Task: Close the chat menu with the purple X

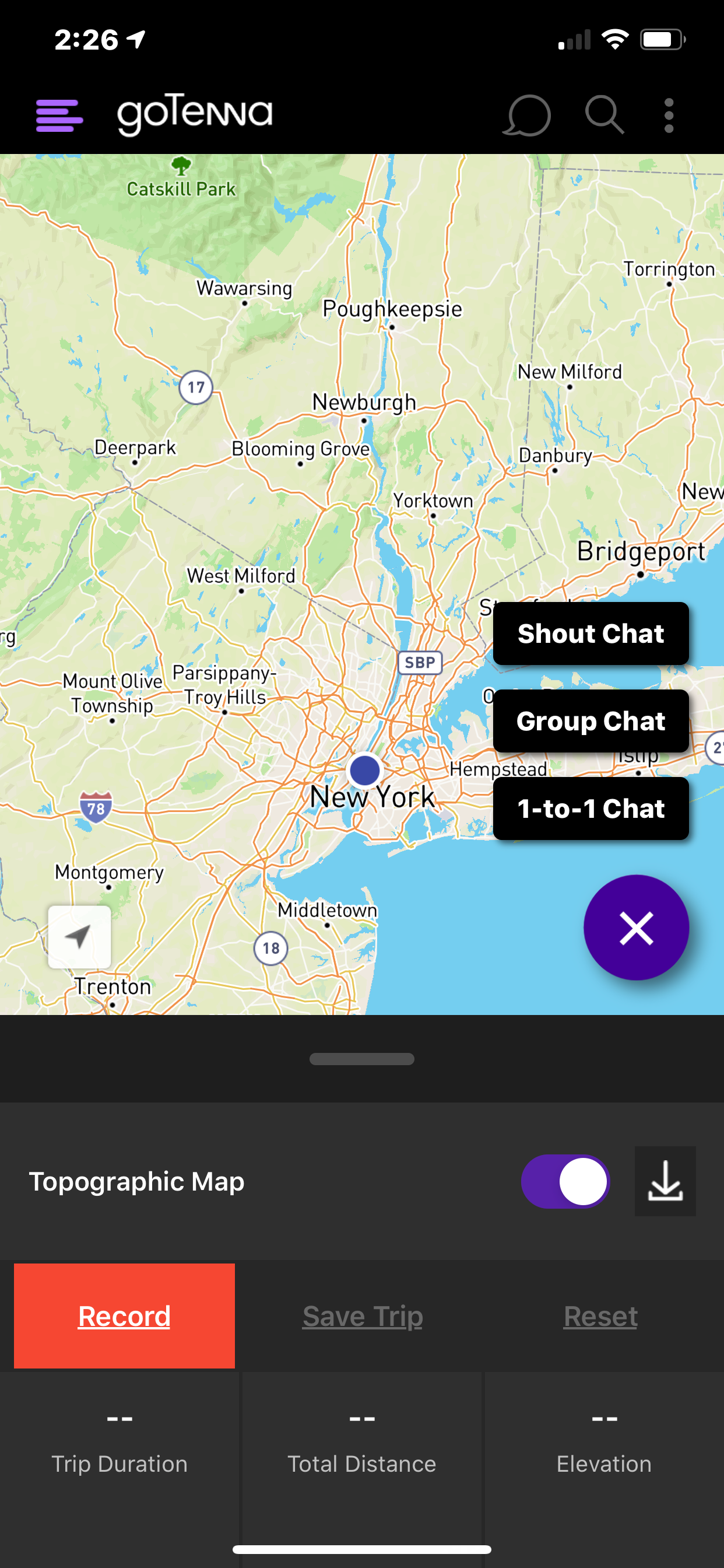Action: (x=637, y=928)
